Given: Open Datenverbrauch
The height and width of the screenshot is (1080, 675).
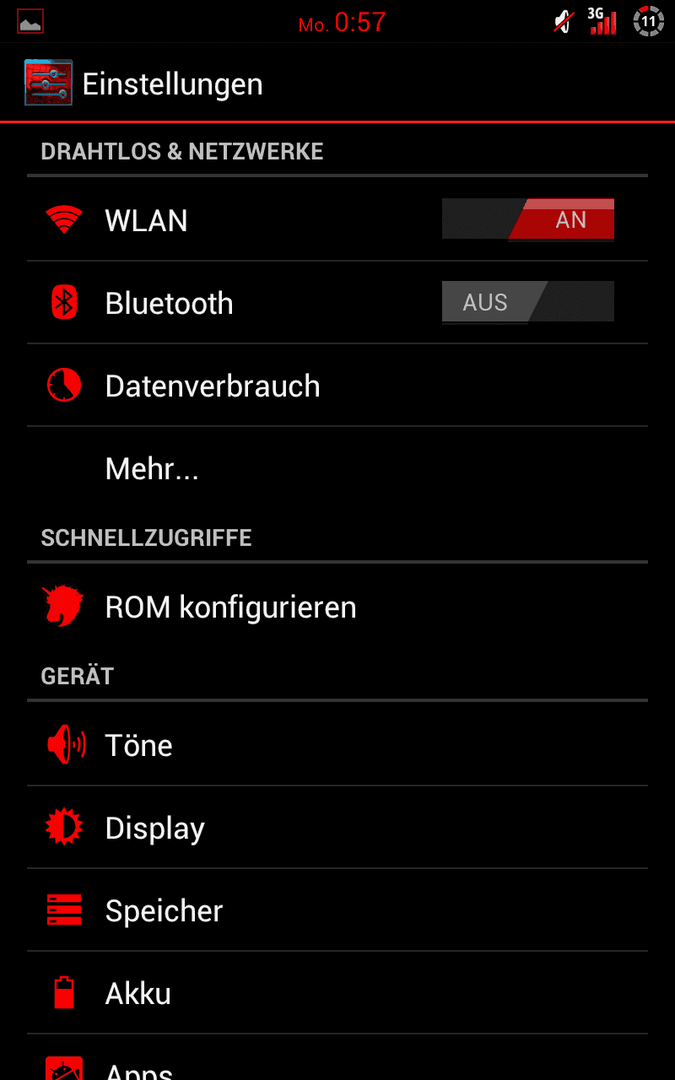Looking at the screenshot, I should [338, 386].
